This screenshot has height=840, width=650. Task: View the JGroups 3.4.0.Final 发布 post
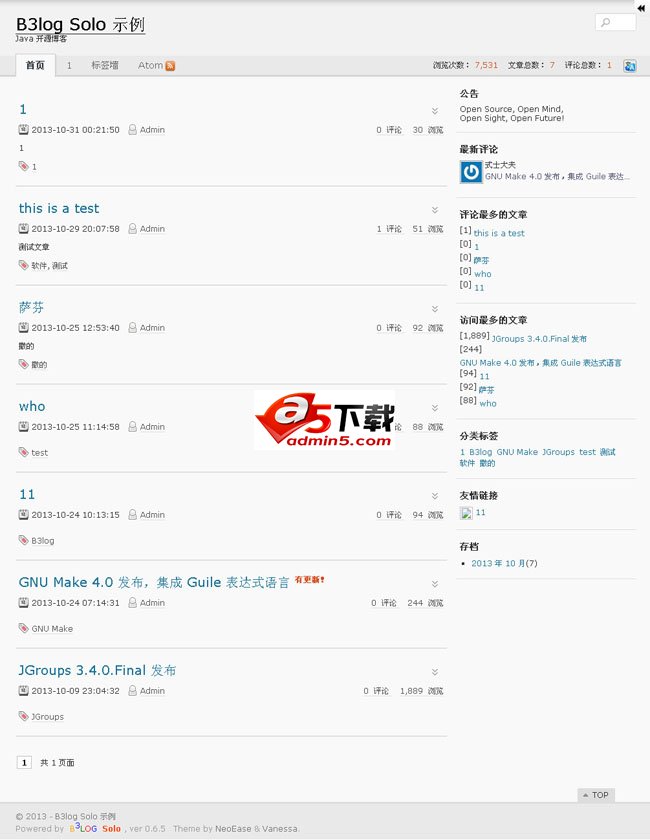coord(97,670)
